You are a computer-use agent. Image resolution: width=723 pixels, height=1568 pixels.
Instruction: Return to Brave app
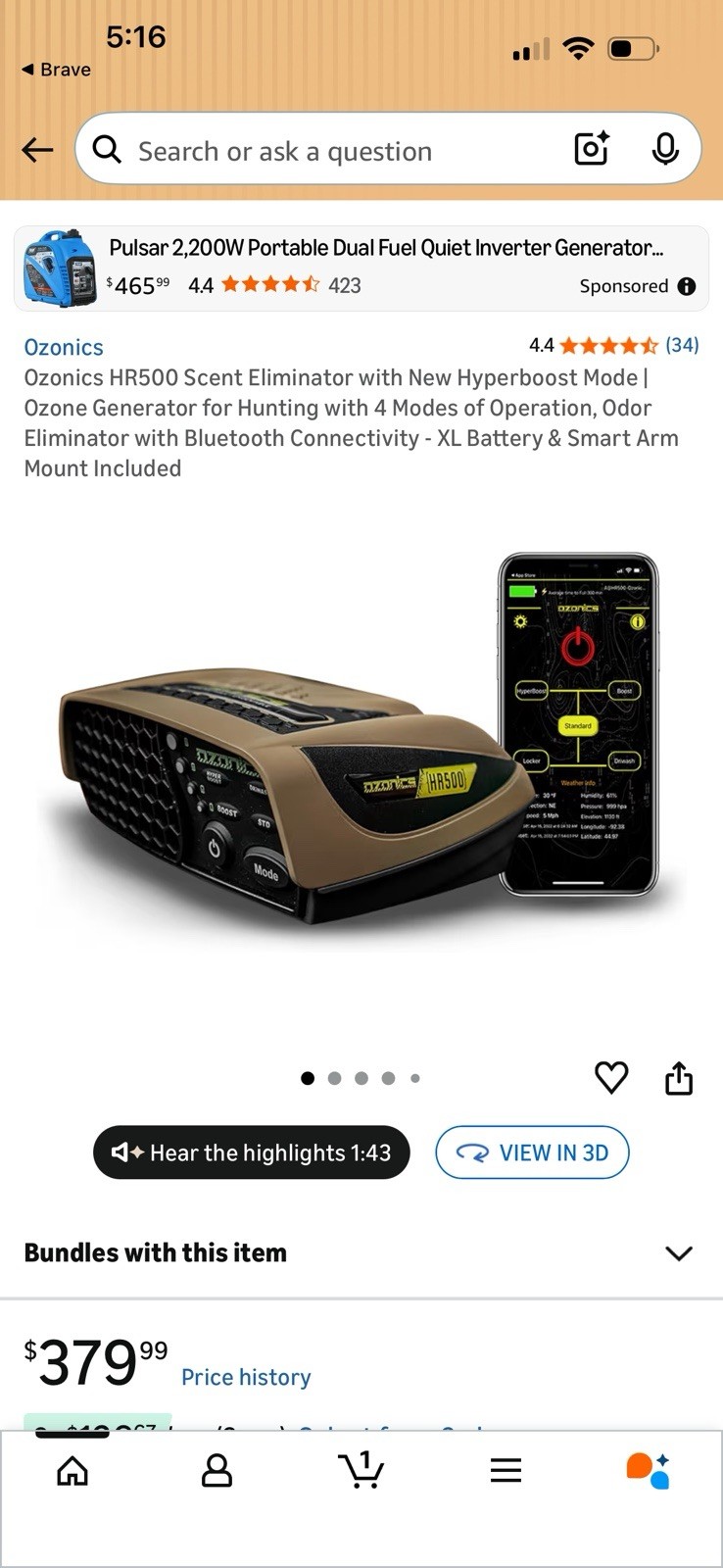click(56, 70)
